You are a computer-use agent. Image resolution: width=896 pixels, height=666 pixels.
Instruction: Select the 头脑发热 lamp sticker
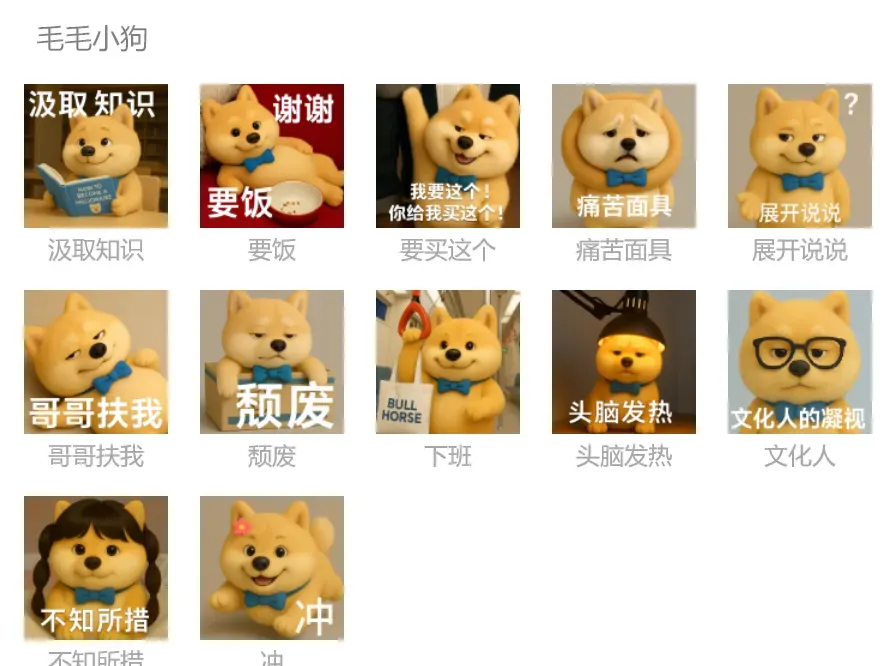624,362
